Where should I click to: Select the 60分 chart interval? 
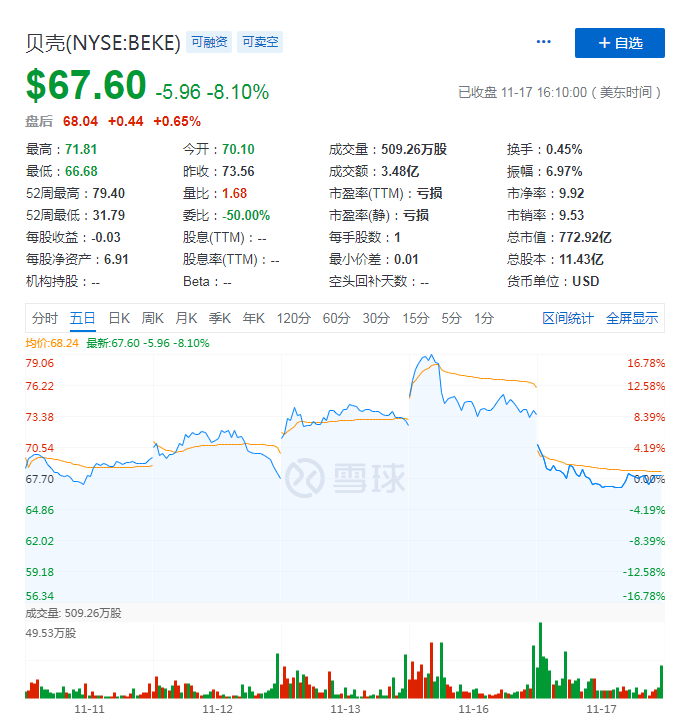[336, 318]
